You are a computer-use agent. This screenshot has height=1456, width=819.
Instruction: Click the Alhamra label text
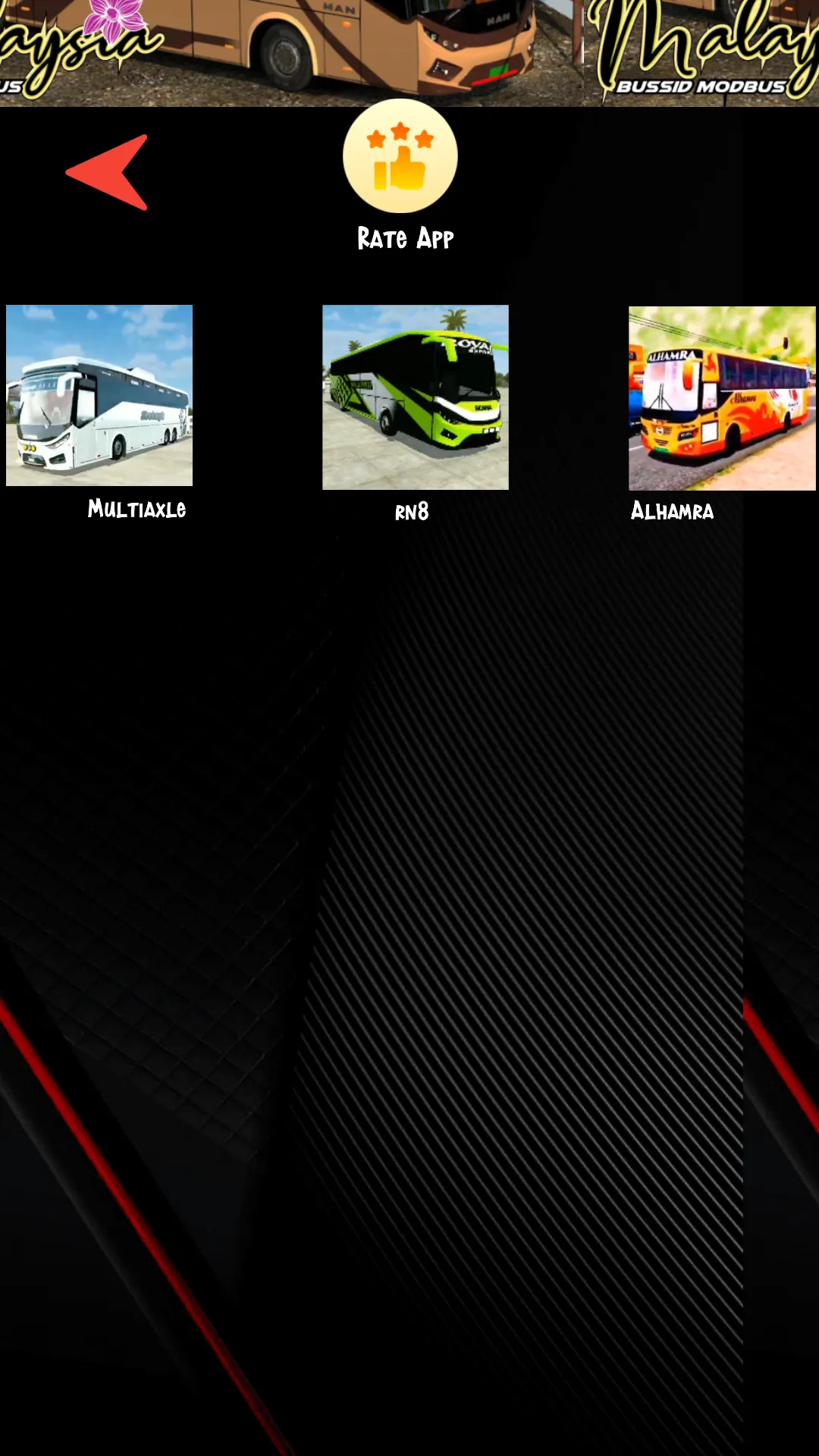[x=671, y=510]
